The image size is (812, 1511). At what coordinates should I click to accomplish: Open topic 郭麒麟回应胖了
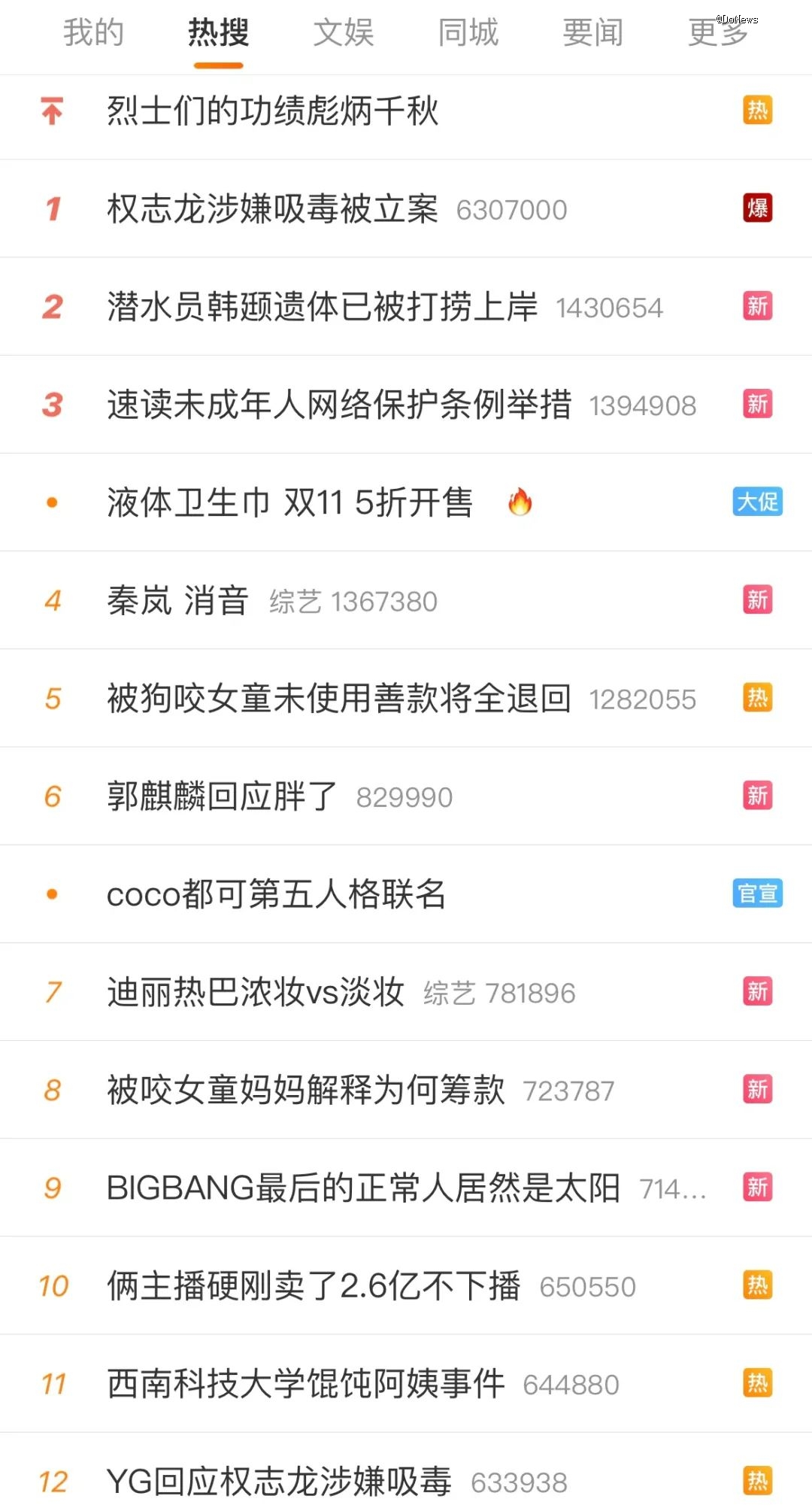406,796
